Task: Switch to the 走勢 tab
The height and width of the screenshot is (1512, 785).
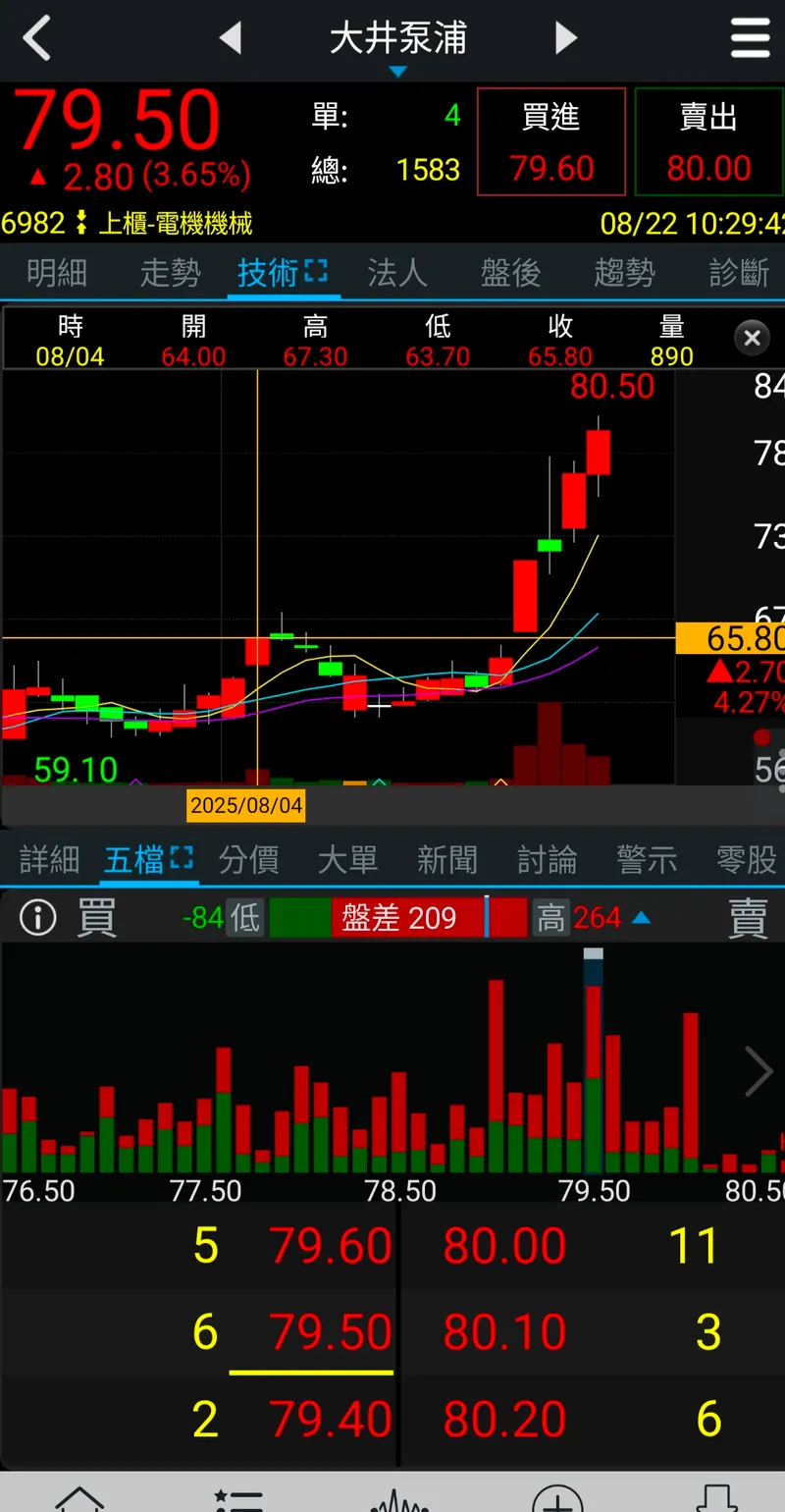Action: [x=171, y=273]
